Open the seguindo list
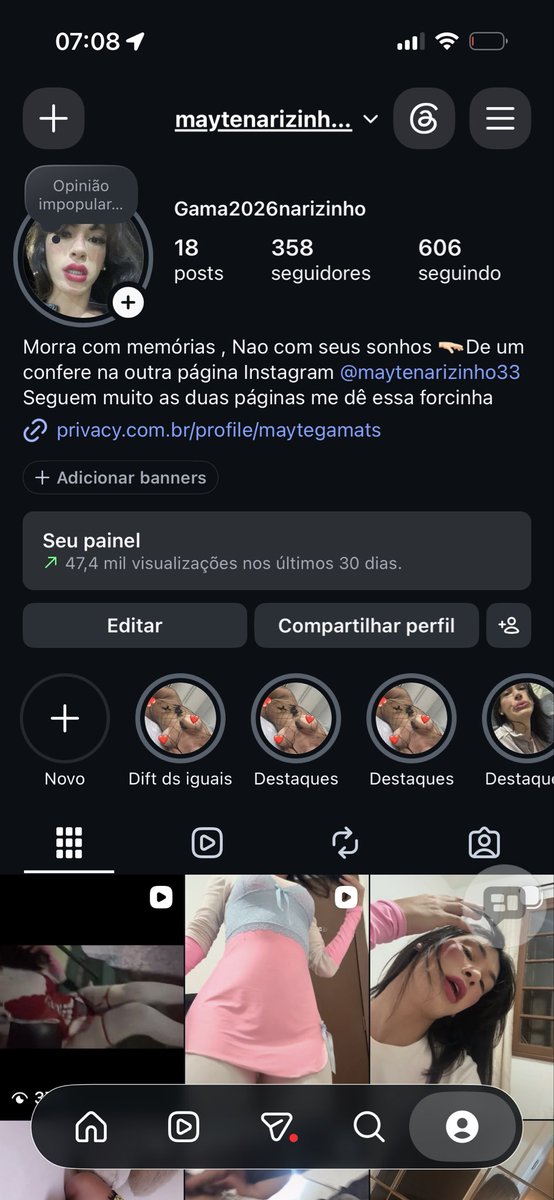This screenshot has width=554, height=1200. 459,260
